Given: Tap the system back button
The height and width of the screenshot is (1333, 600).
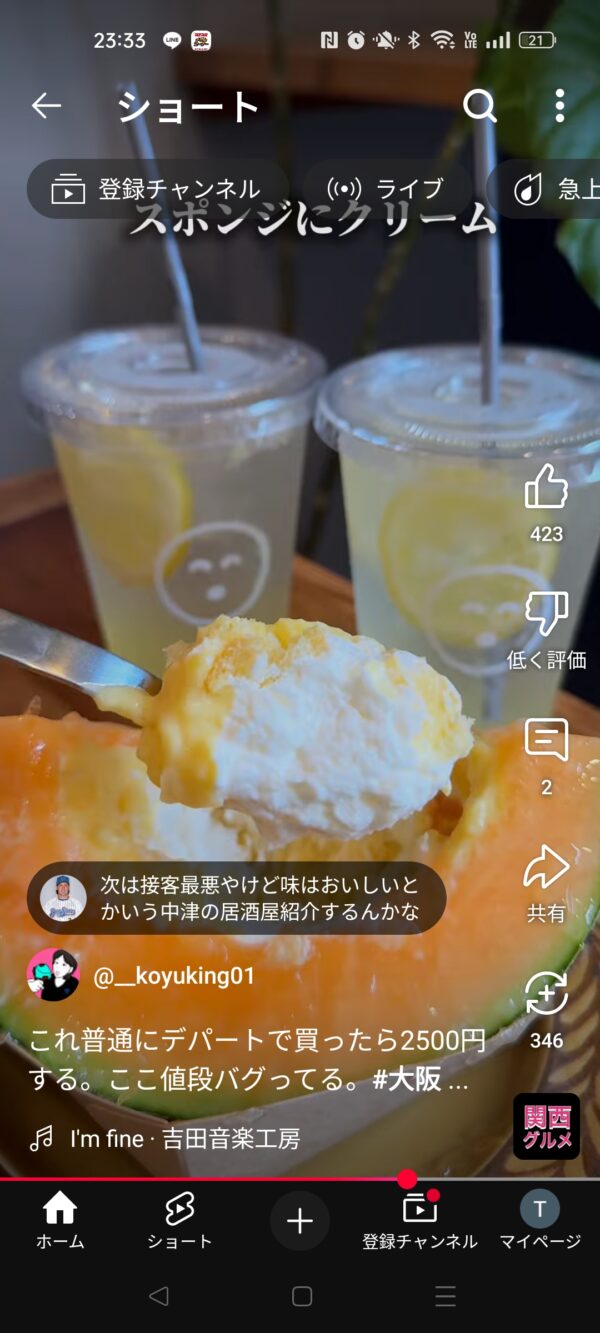Looking at the screenshot, I should click(x=158, y=1296).
